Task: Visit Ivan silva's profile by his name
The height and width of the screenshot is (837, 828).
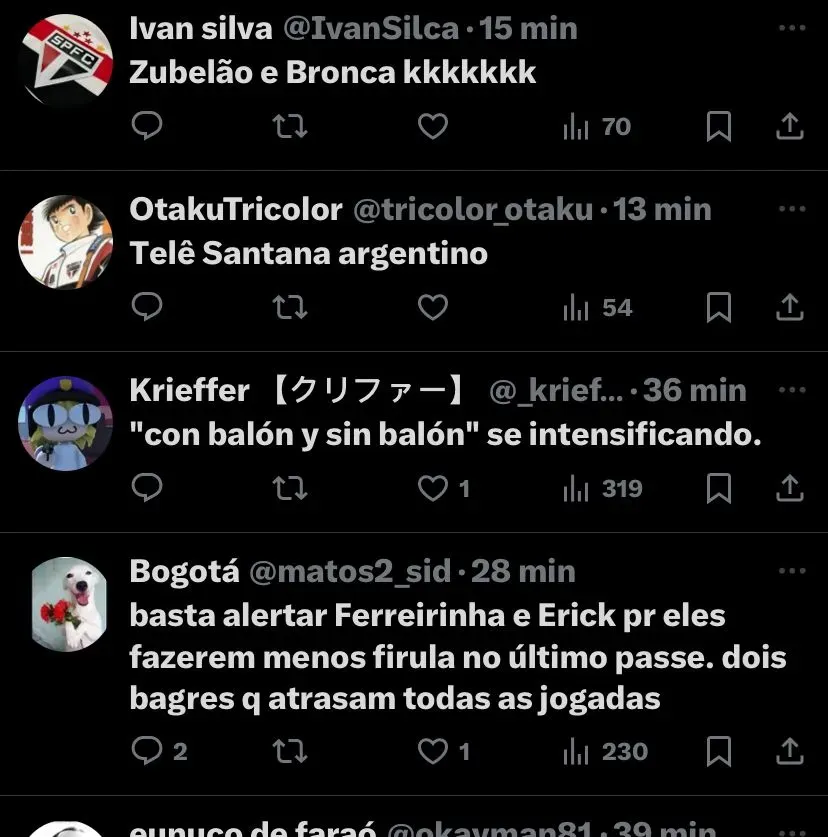Action: pos(200,28)
